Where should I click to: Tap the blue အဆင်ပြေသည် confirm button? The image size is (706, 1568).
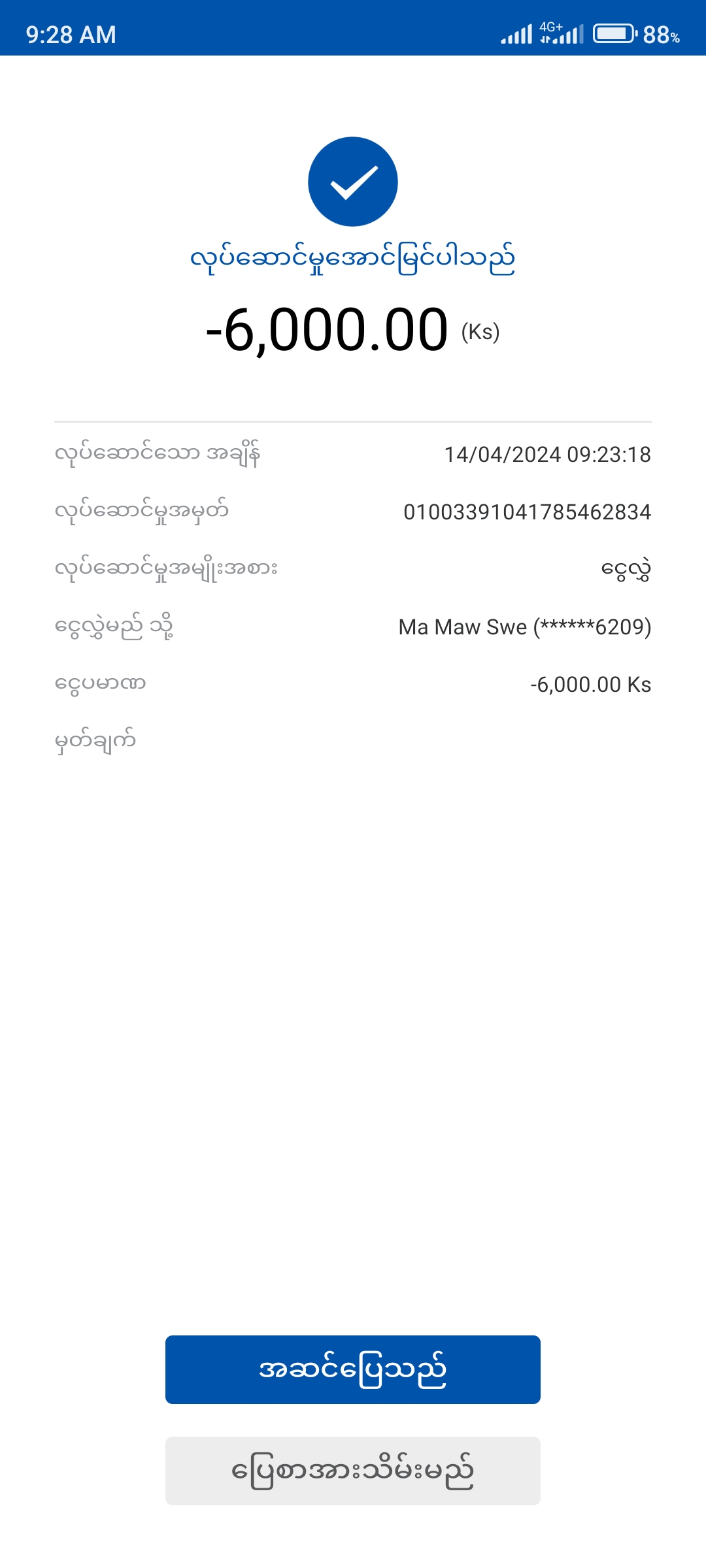pyautogui.click(x=353, y=1369)
